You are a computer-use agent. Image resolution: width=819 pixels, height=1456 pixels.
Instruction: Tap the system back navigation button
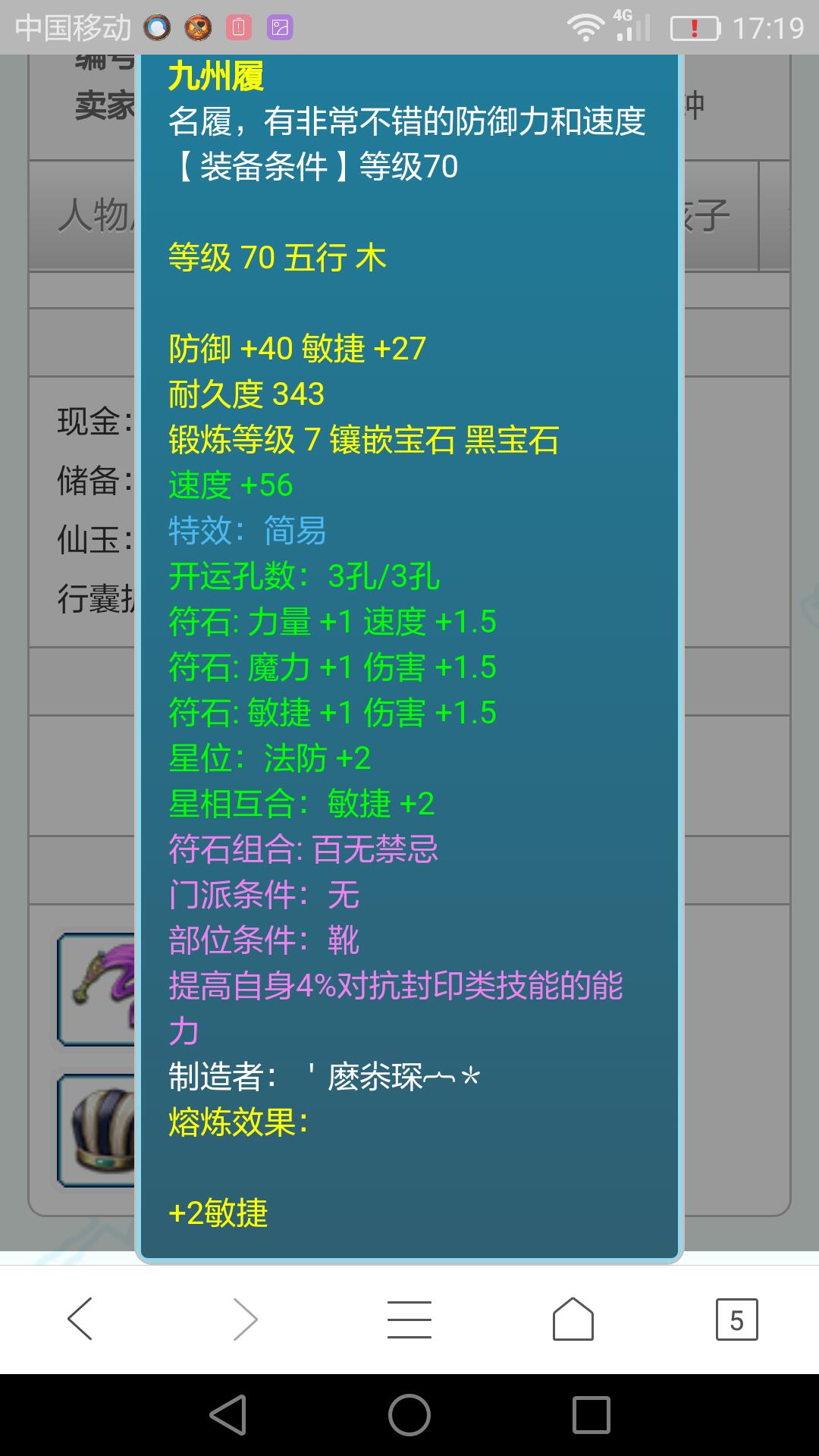coord(227,1415)
